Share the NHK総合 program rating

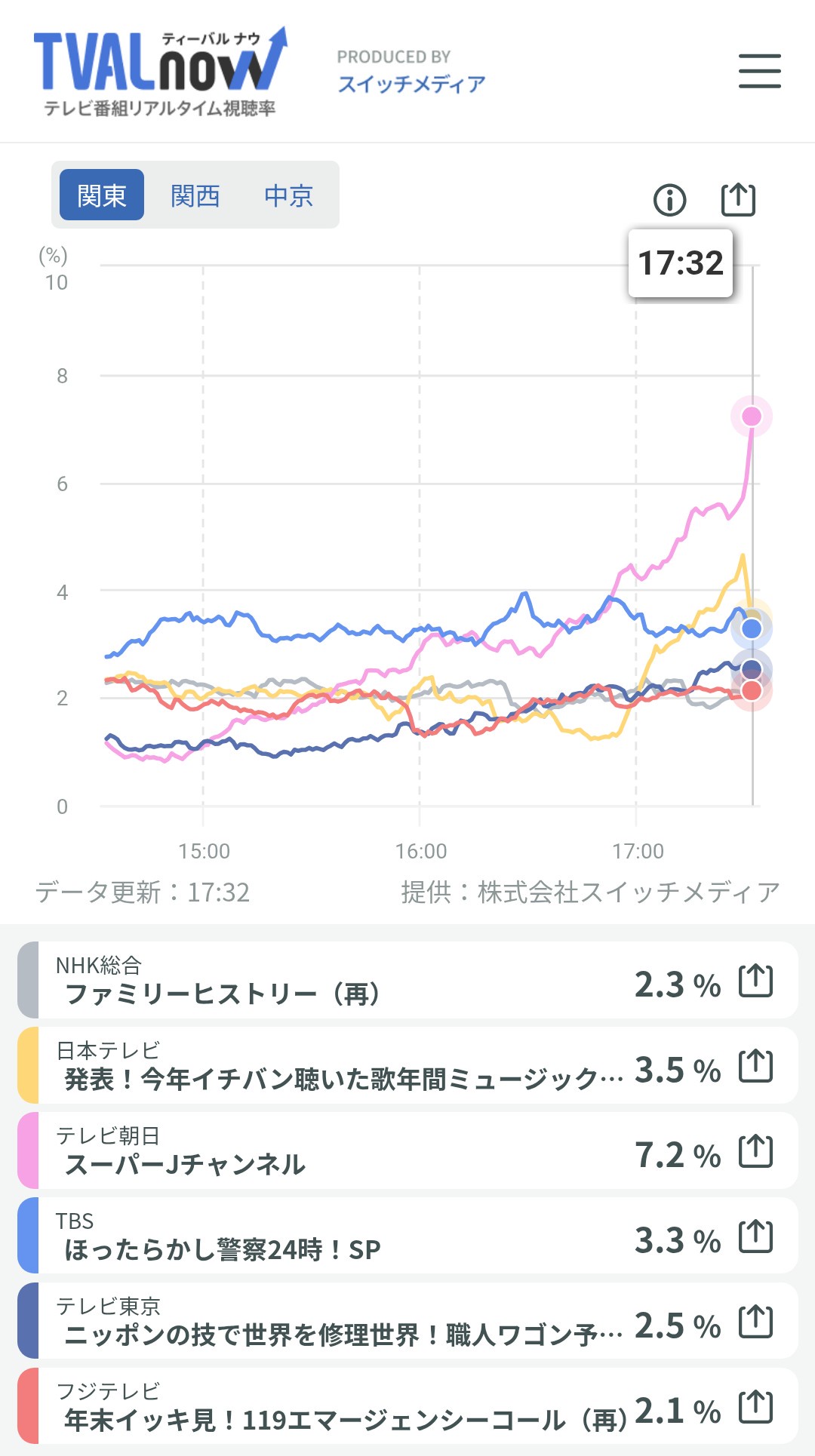(755, 981)
